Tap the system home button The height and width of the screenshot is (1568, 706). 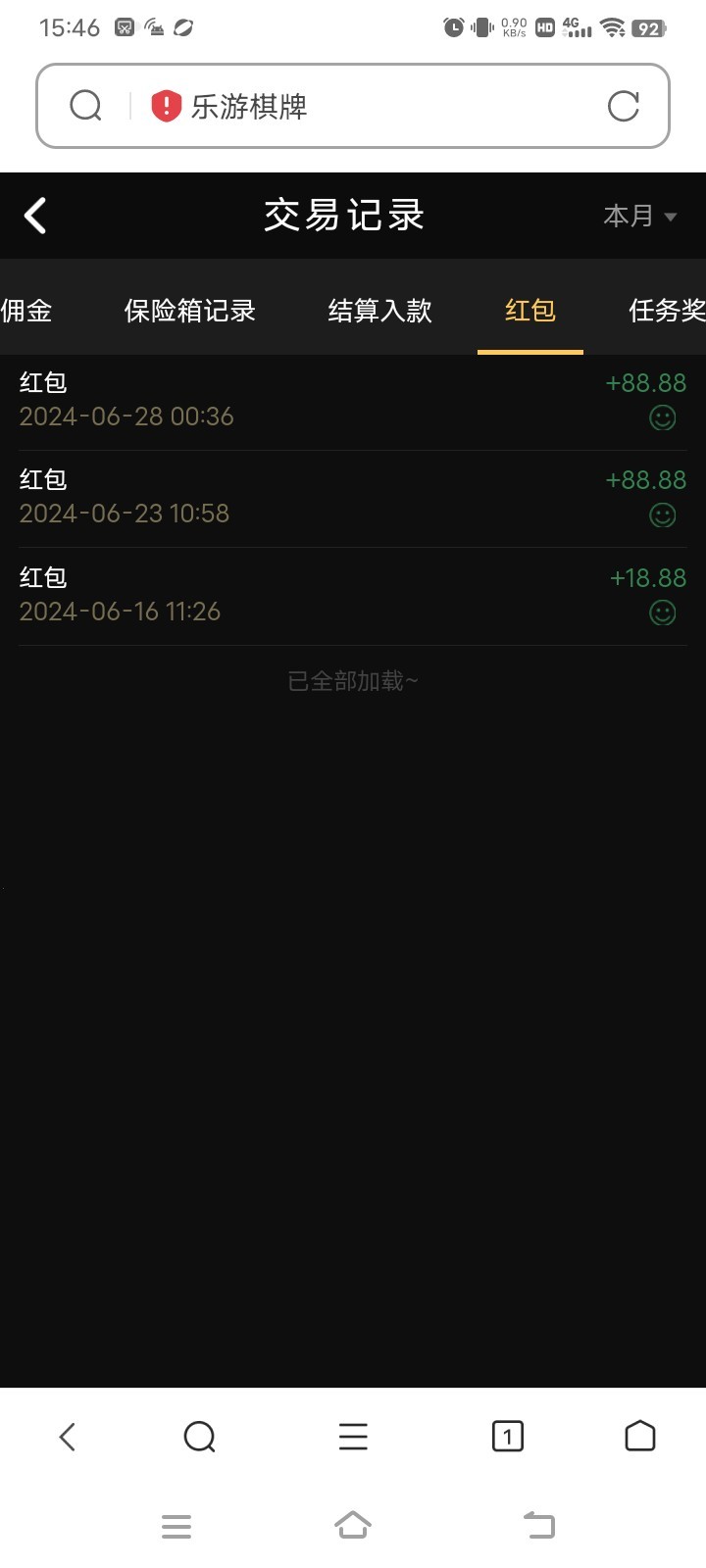353,1525
